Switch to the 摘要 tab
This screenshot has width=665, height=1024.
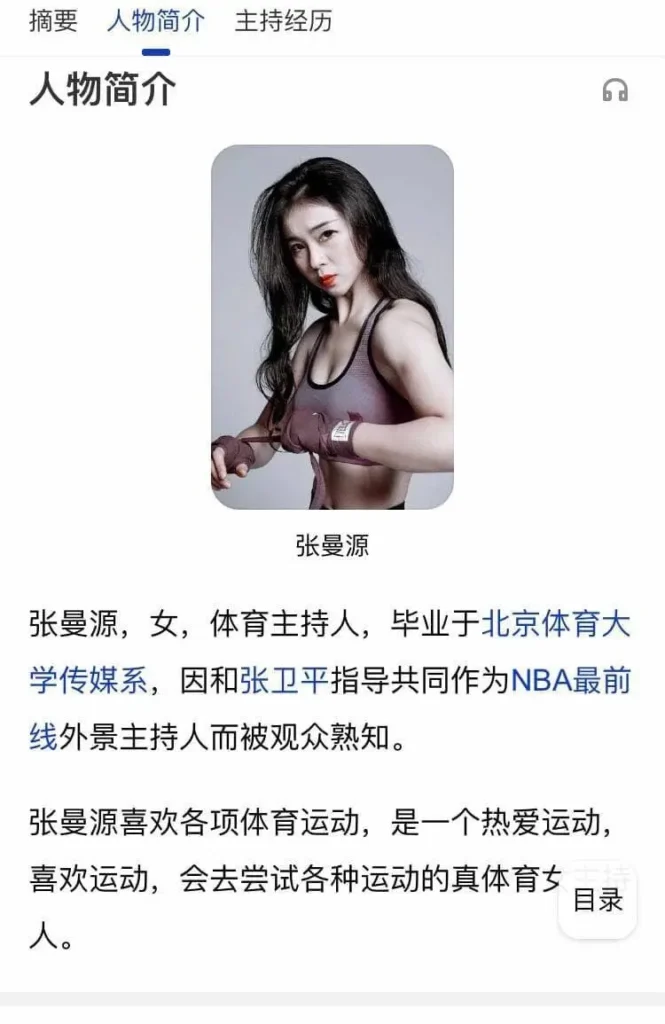(x=53, y=21)
